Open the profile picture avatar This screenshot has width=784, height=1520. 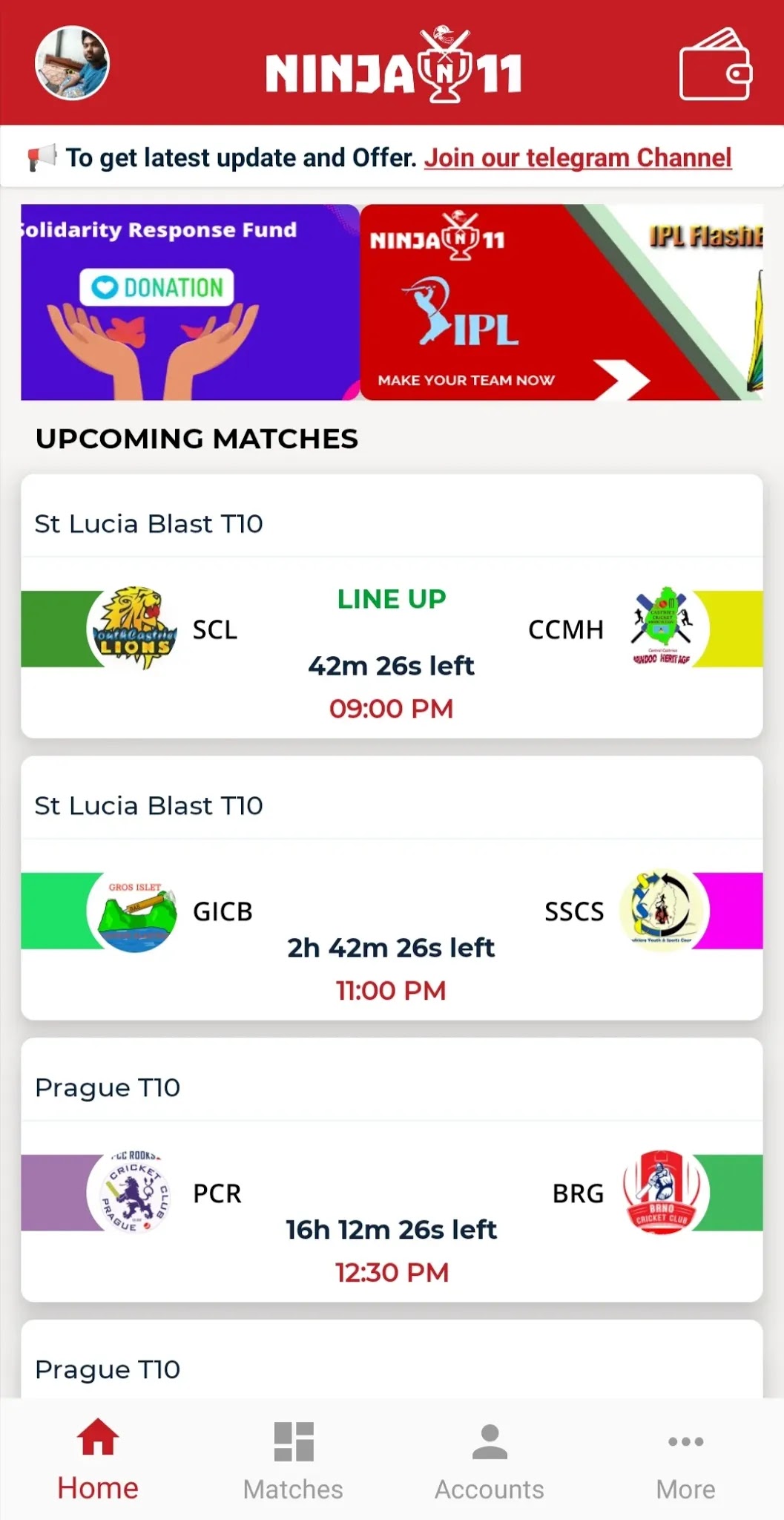(x=73, y=64)
